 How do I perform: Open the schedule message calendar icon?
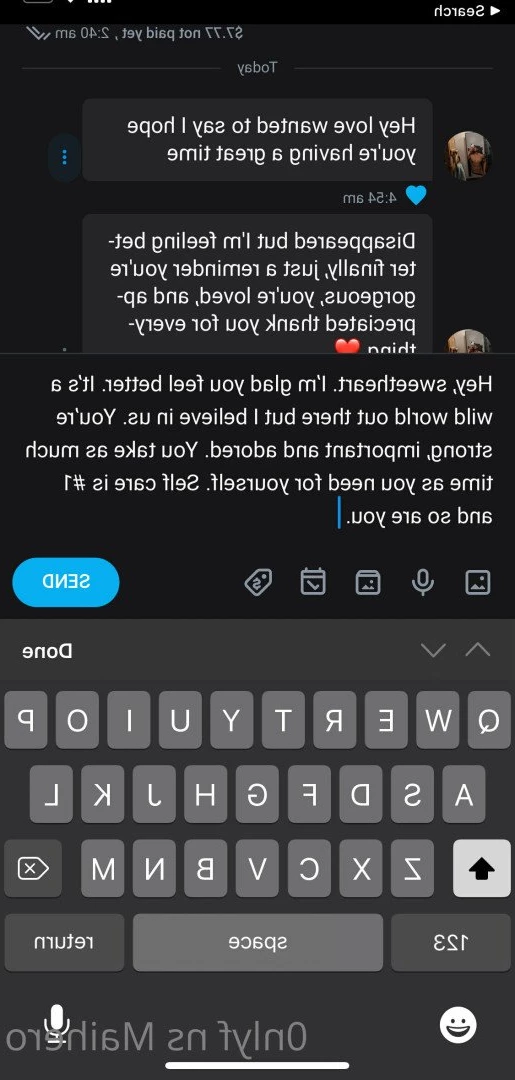pyautogui.click(x=313, y=582)
